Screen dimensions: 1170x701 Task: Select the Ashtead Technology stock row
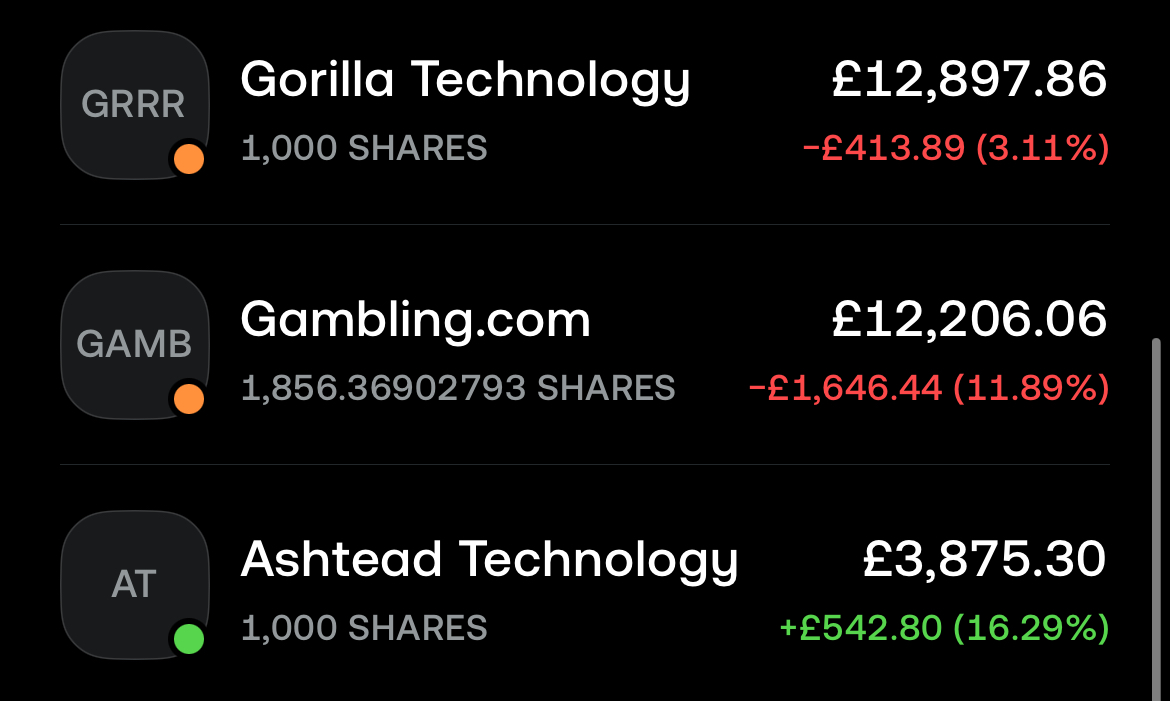point(489,561)
